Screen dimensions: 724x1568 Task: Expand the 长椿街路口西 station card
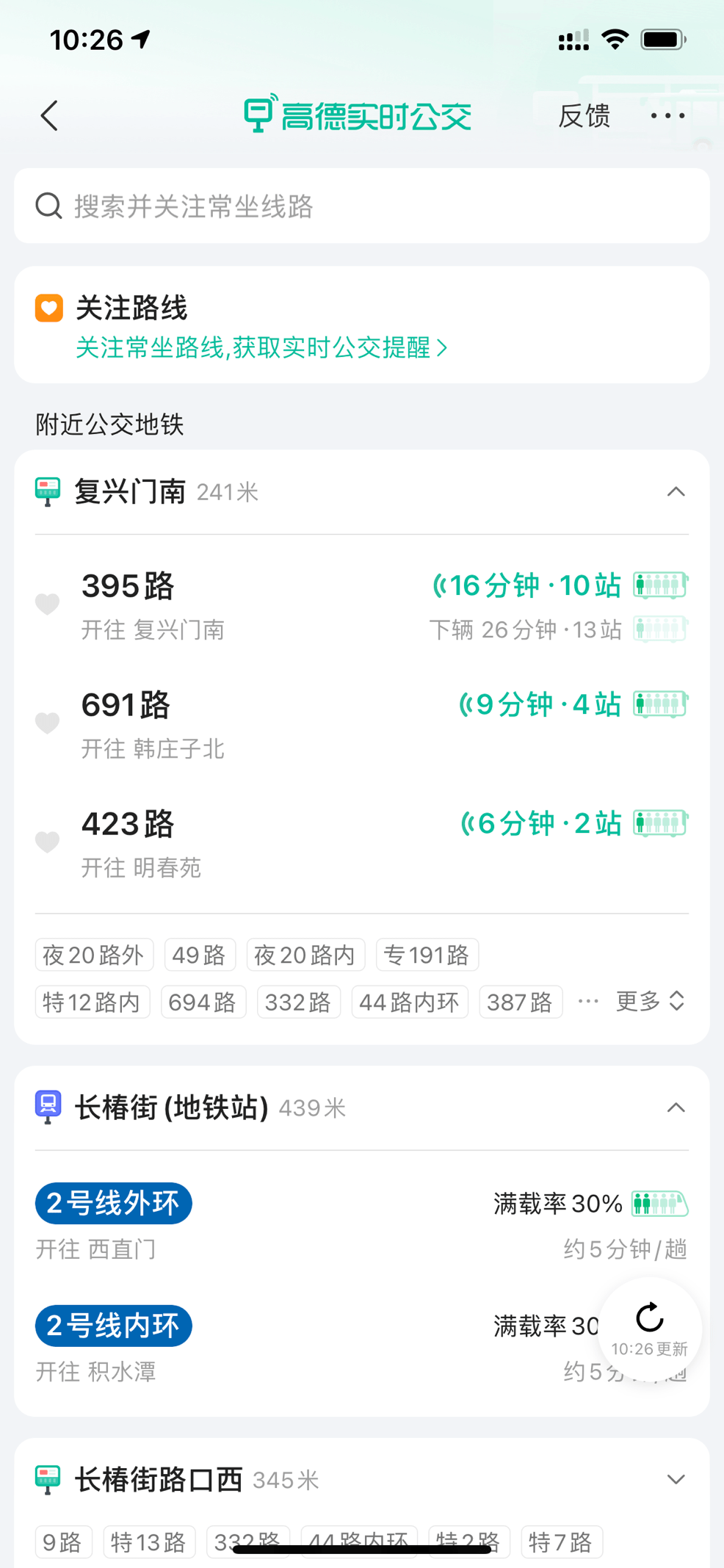coord(676,1479)
